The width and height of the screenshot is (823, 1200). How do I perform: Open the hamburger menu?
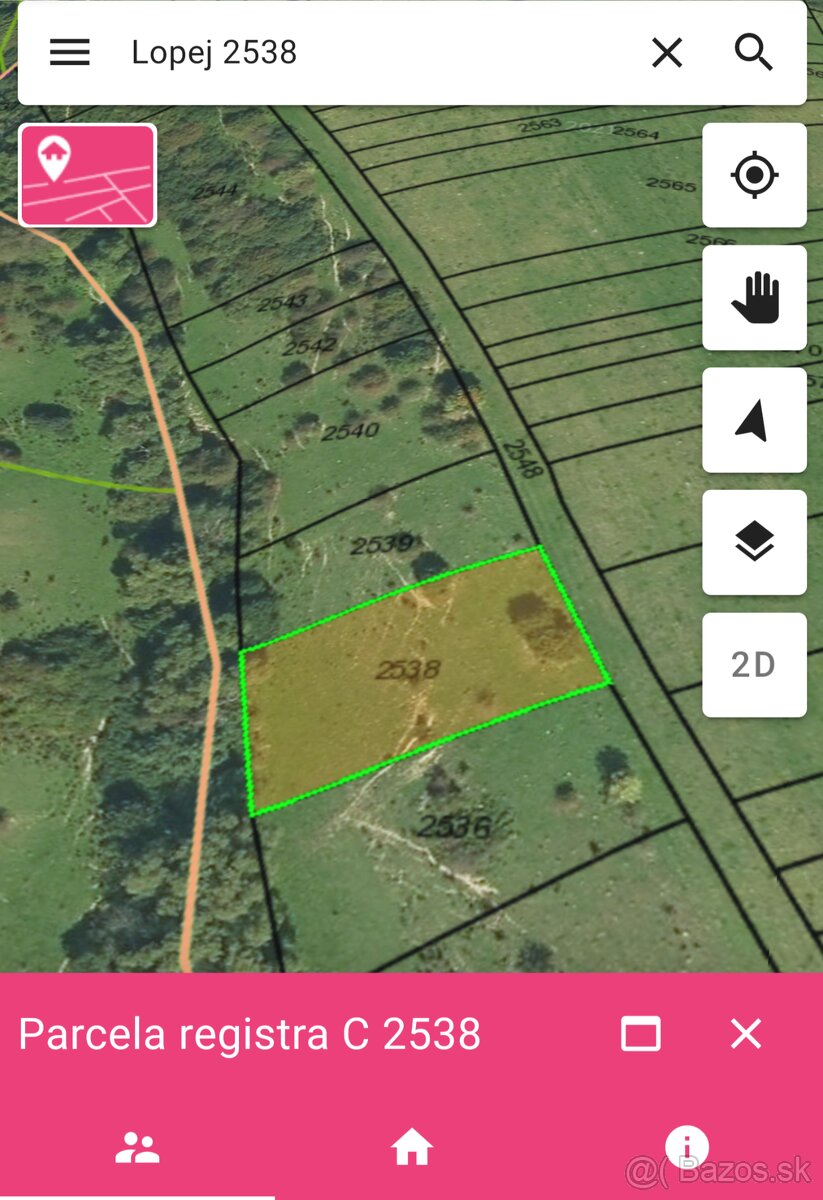pos(70,53)
